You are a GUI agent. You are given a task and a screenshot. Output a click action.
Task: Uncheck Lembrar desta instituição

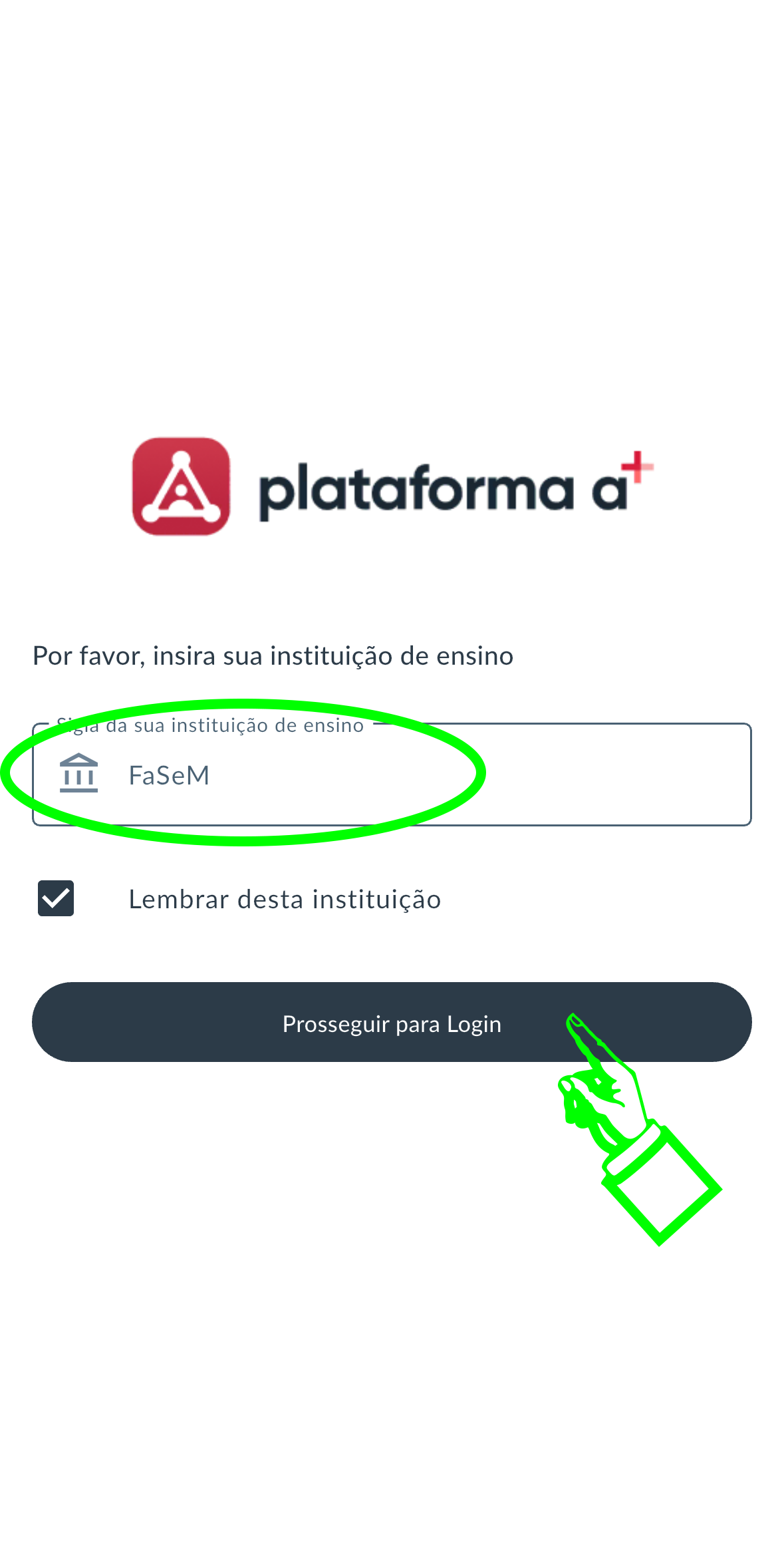pyautogui.click(x=56, y=898)
